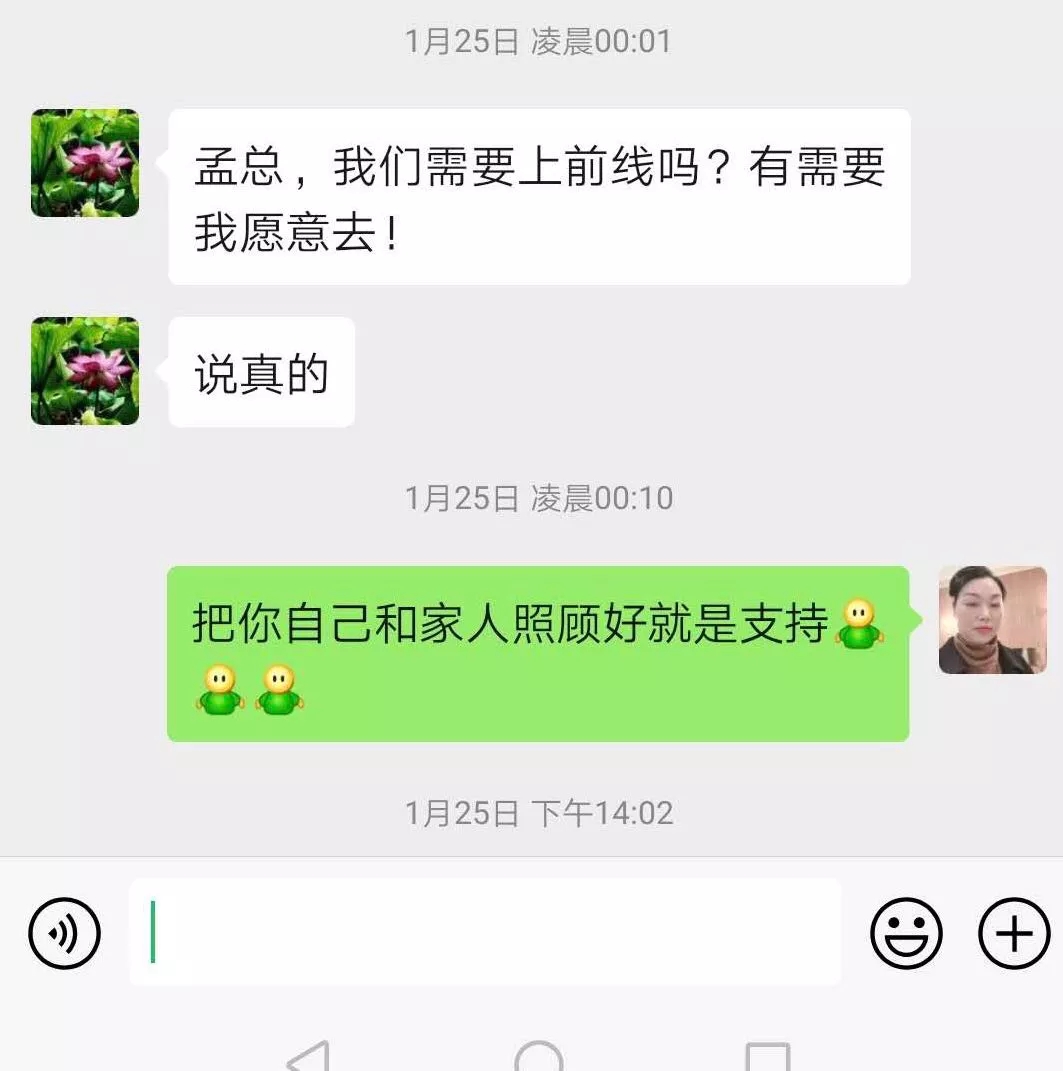Focus the message text field
Screen dimensions: 1063x1071
click(x=485, y=932)
